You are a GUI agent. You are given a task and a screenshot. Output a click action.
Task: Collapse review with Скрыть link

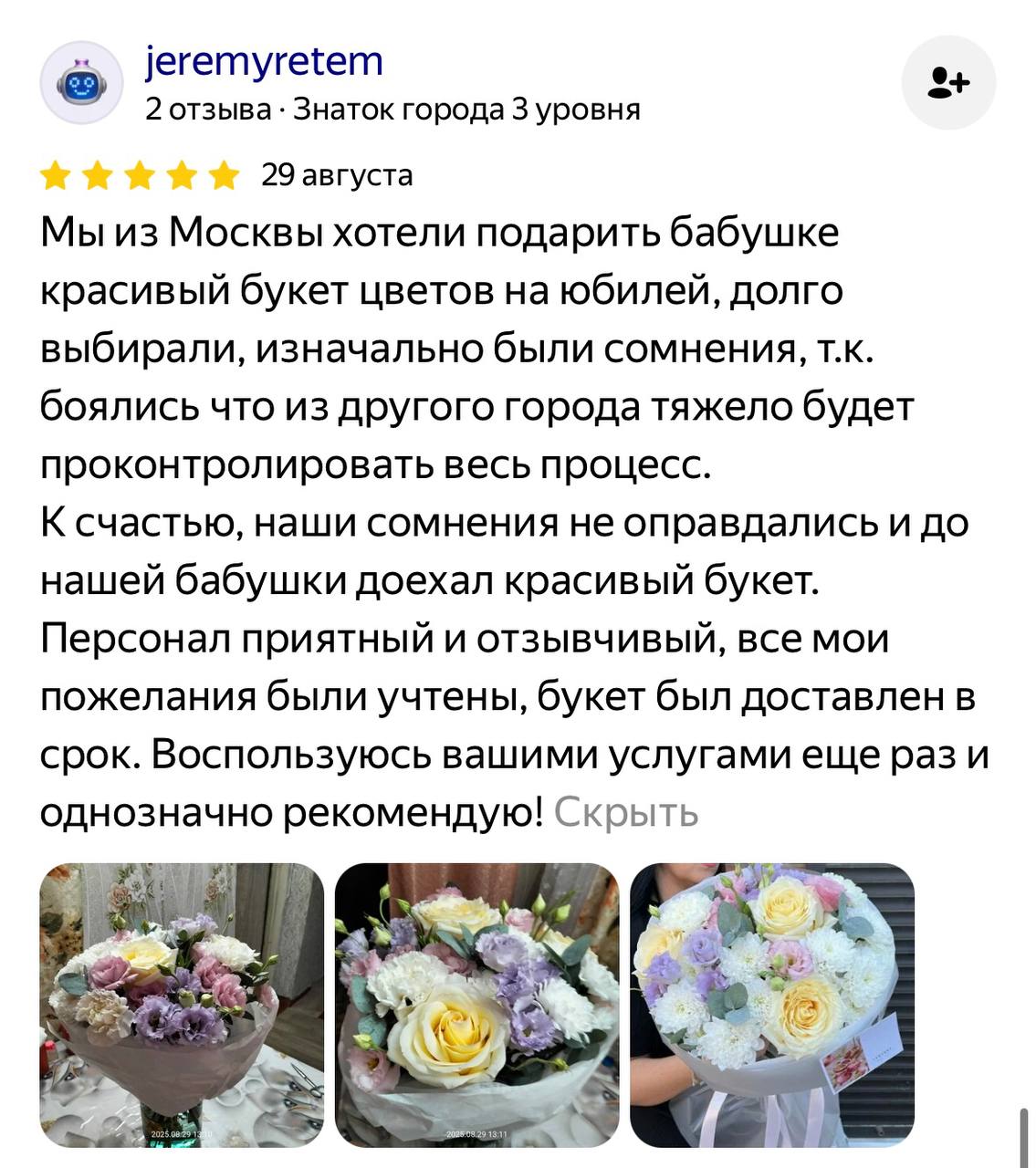pyautogui.click(x=626, y=811)
